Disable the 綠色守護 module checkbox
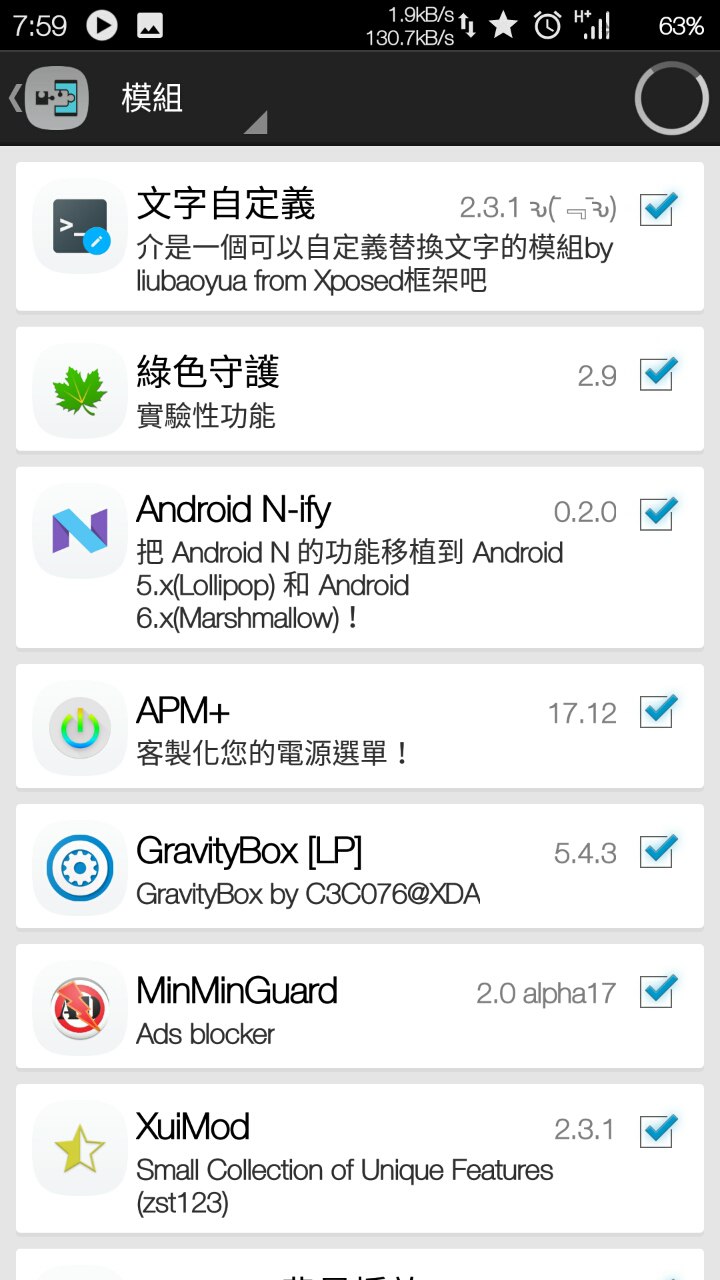720x1280 pixels. (x=659, y=375)
